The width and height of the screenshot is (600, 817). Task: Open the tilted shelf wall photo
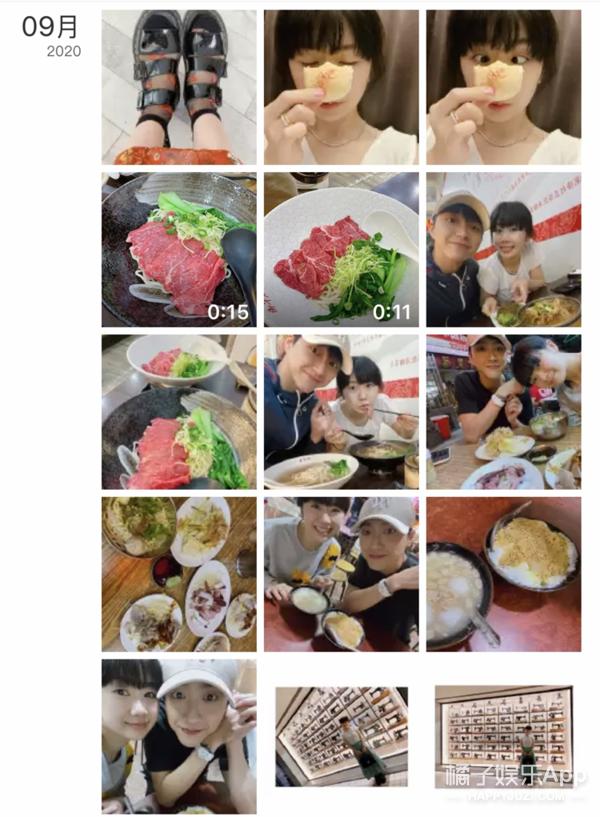(341, 735)
